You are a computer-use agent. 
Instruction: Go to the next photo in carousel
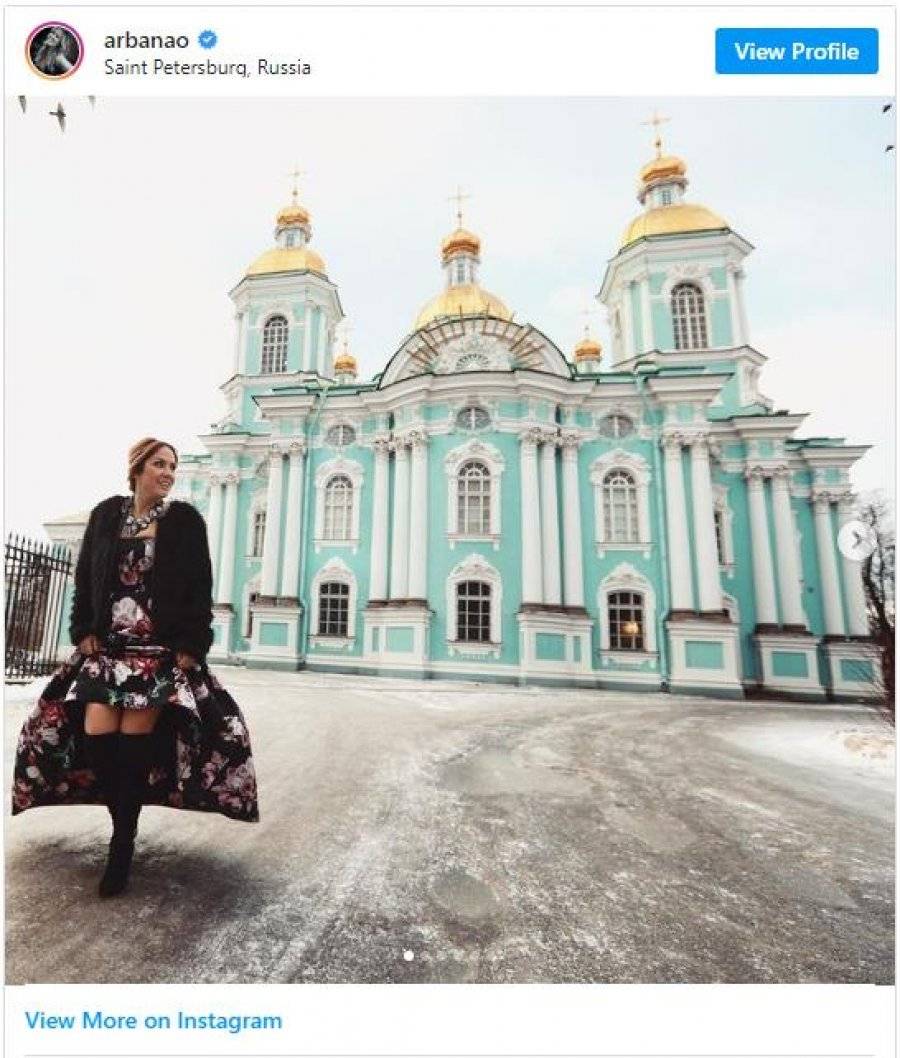coord(856,541)
